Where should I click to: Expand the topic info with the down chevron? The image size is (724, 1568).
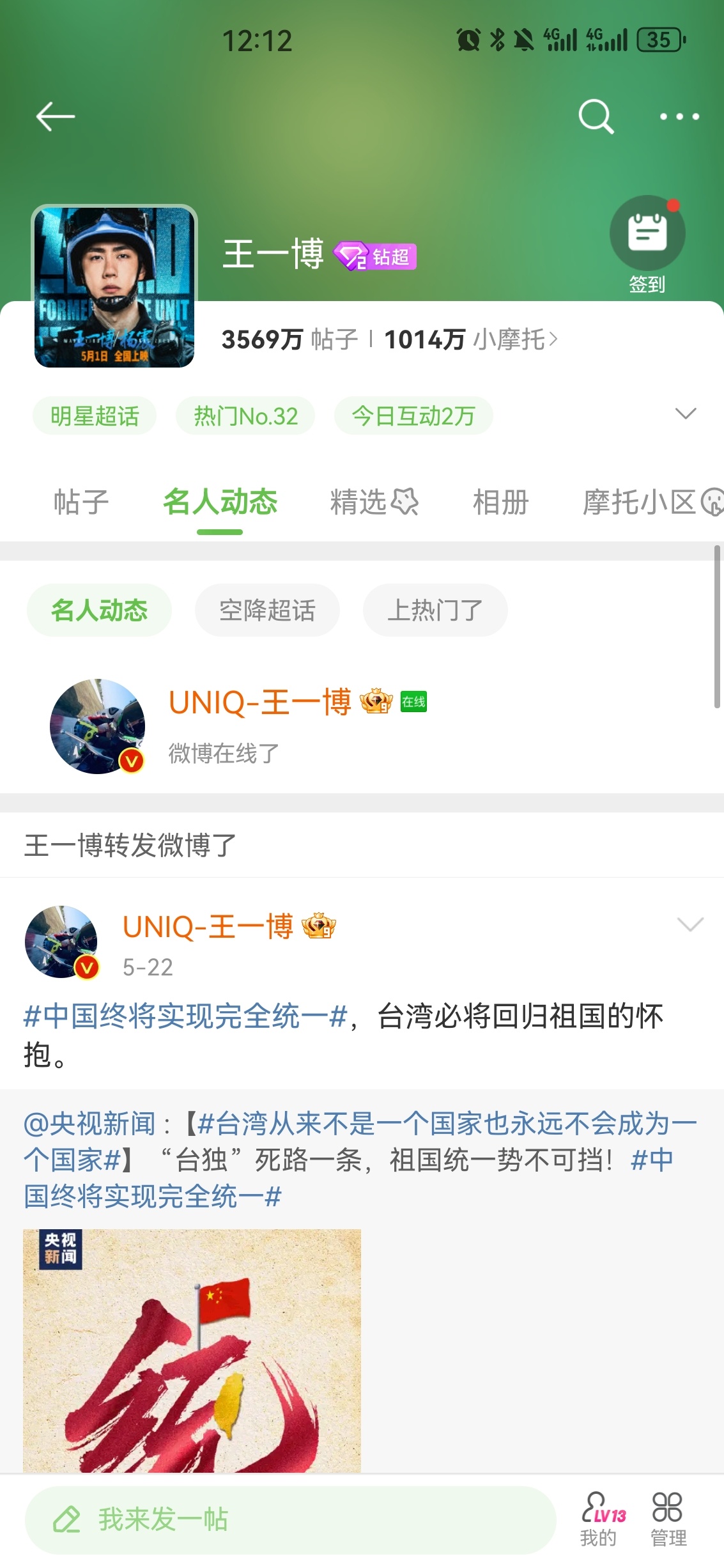[685, 415]
